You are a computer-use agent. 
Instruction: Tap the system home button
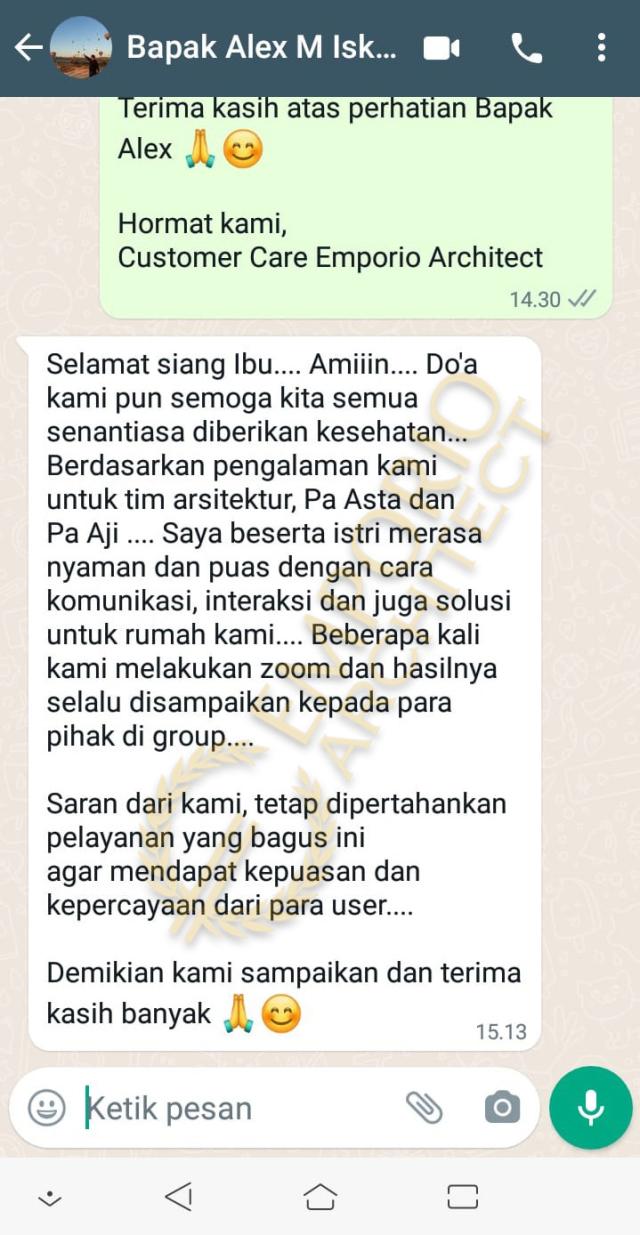pyautogui.click(x=320, y=1196)
